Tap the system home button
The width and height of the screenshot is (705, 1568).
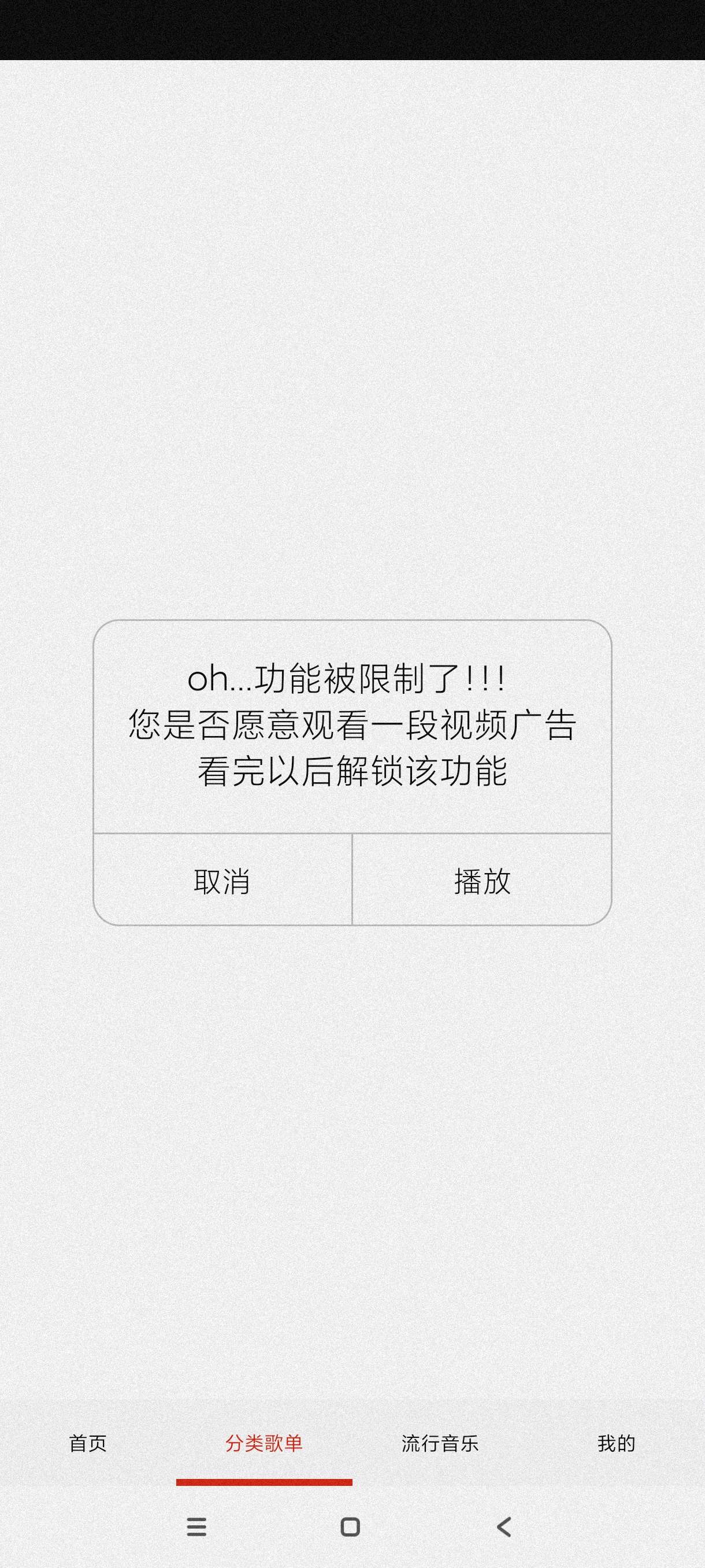(x=350, y=1526)
